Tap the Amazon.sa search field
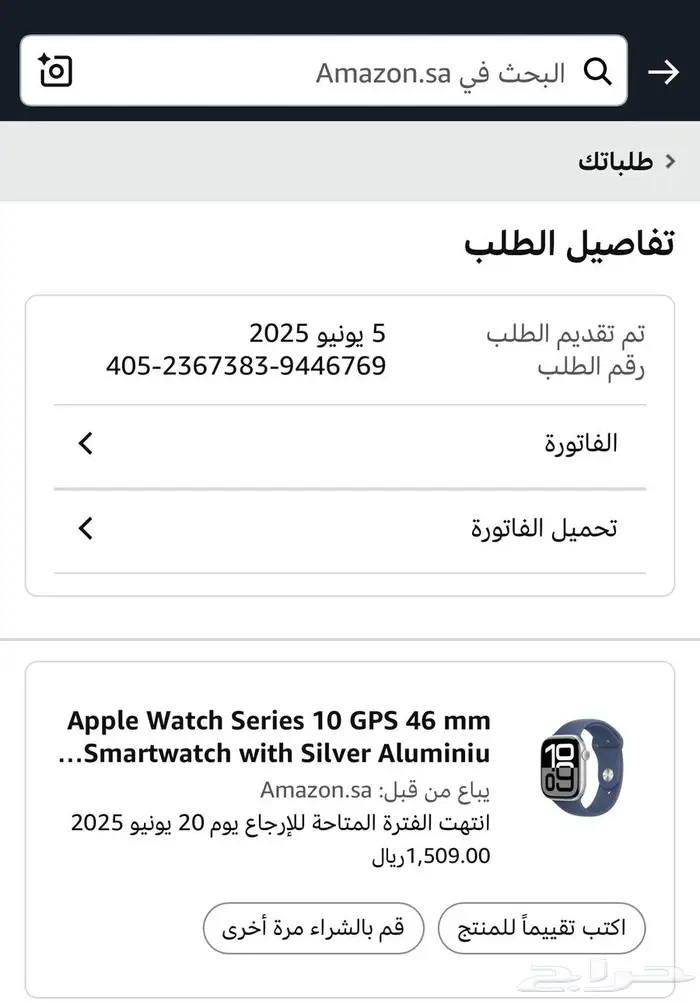Screen dimensions: 700x1002 click(323, 71)
